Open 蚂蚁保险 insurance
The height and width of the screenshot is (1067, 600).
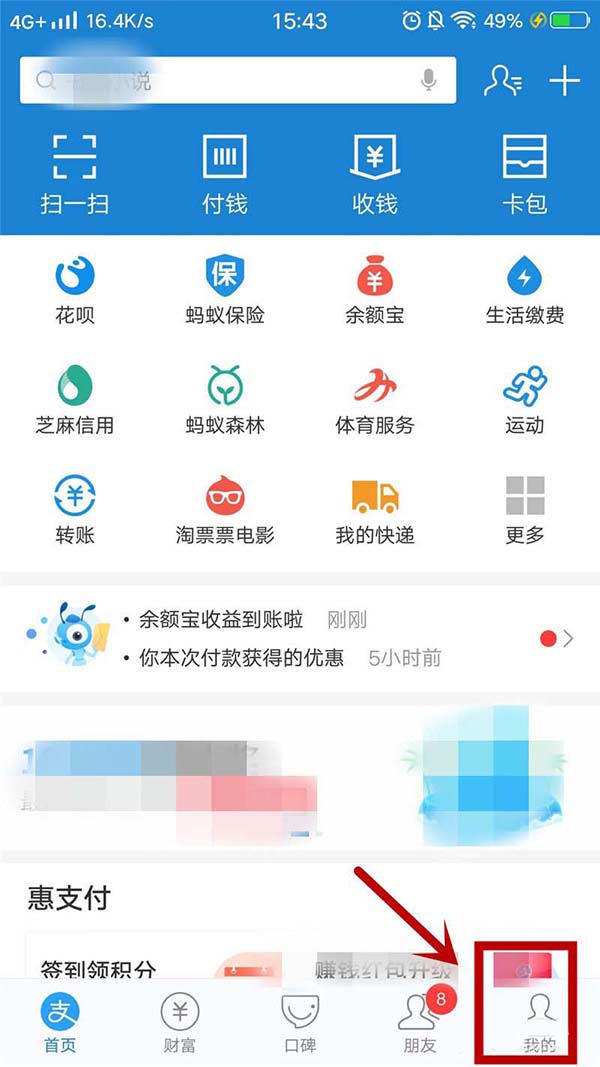225,288
